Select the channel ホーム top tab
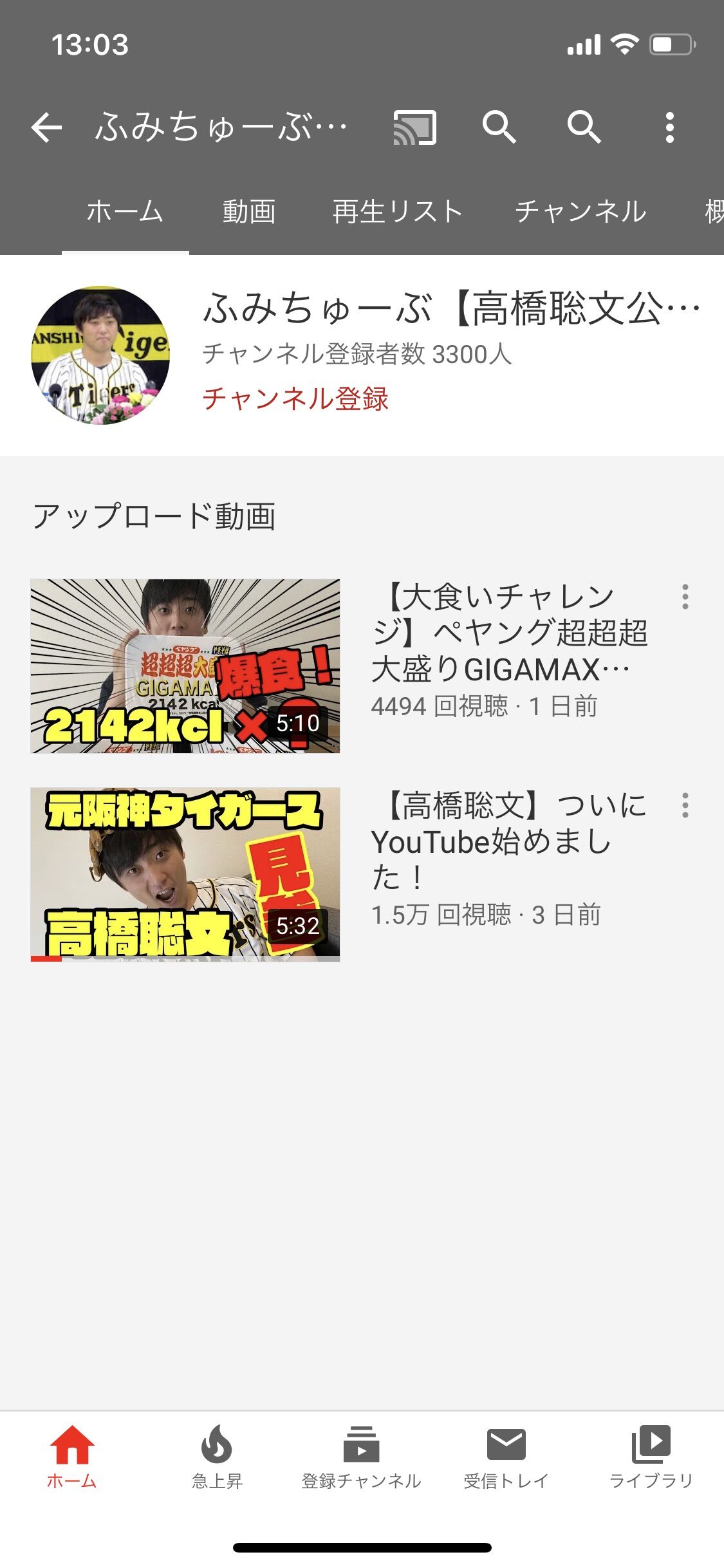Viewport: 724px width, 1568px height. 125,211
